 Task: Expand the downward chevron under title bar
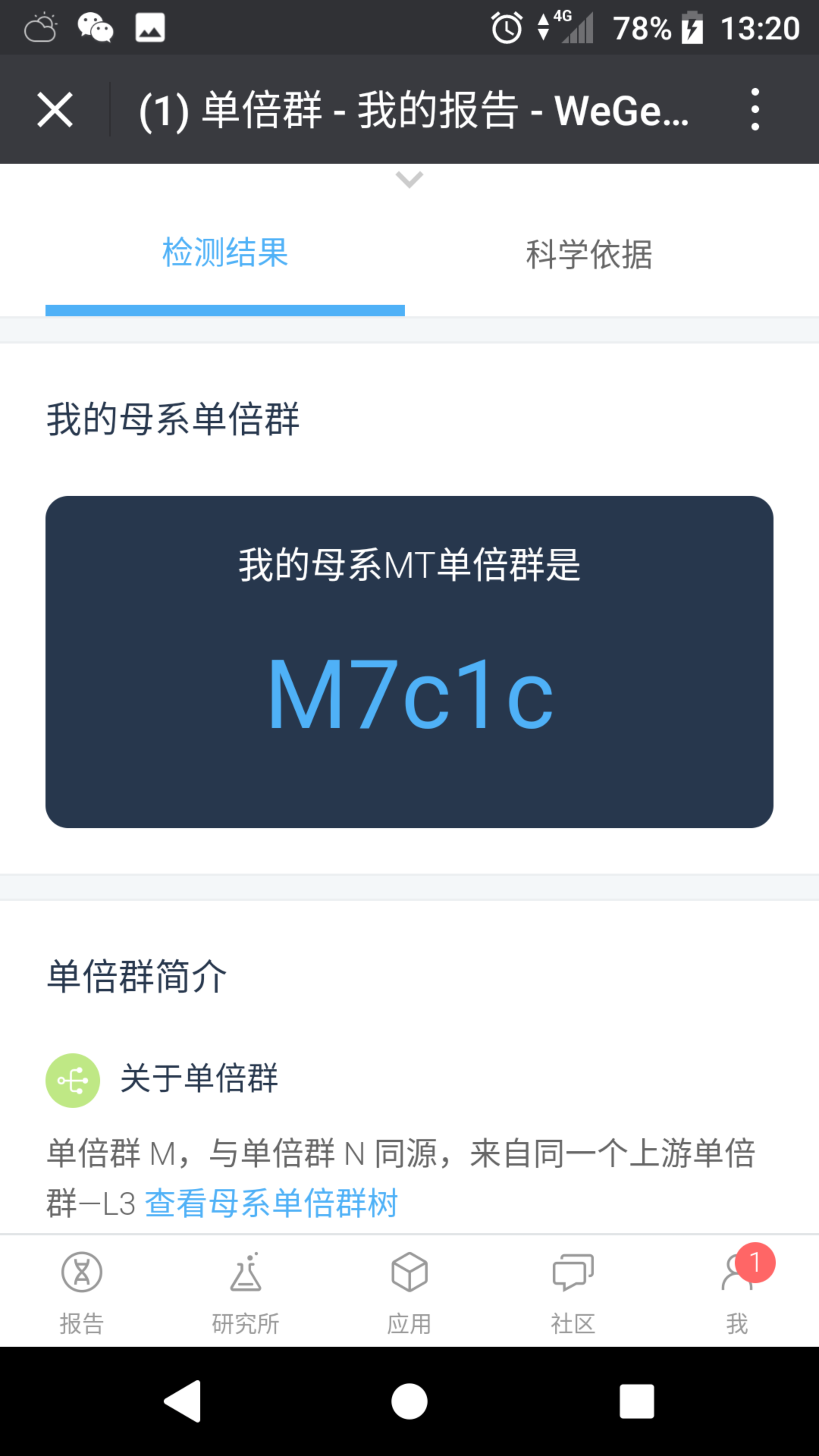point(409,179)
